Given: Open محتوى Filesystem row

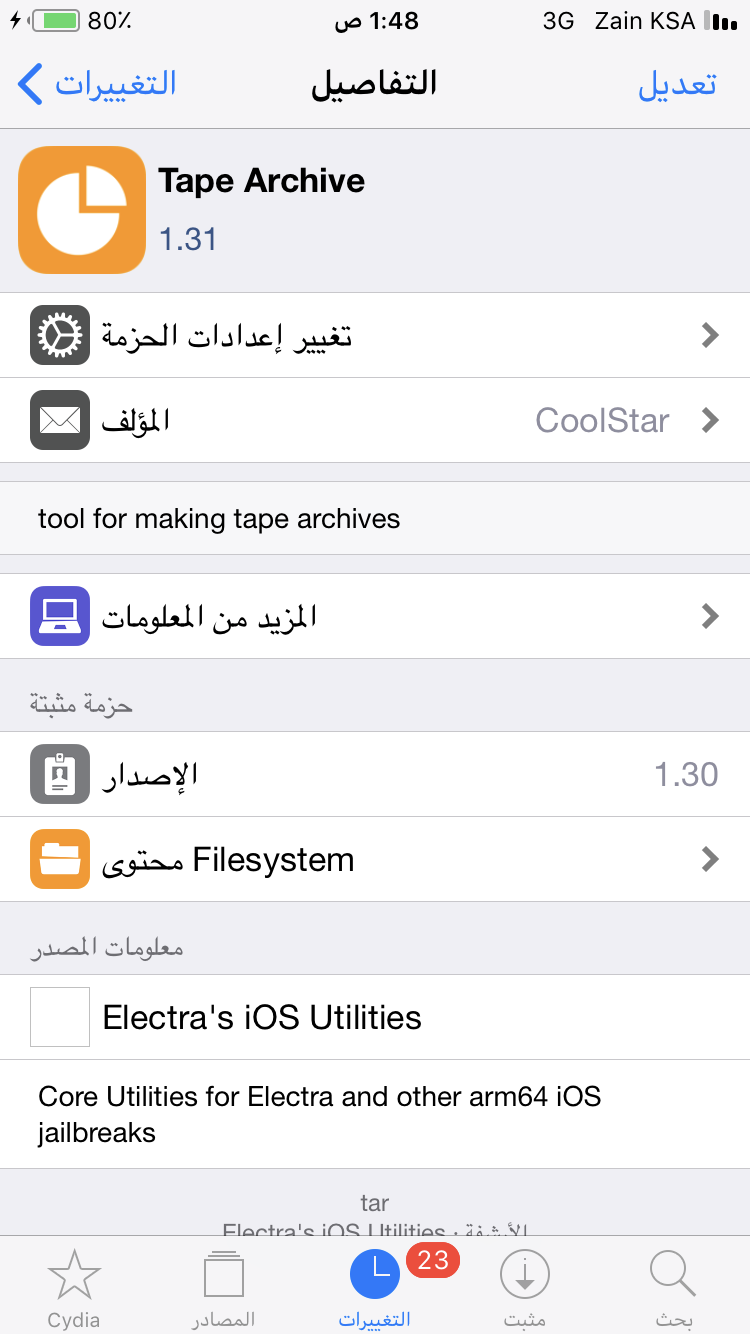Looking at the screenshot, I should point(375,859).
